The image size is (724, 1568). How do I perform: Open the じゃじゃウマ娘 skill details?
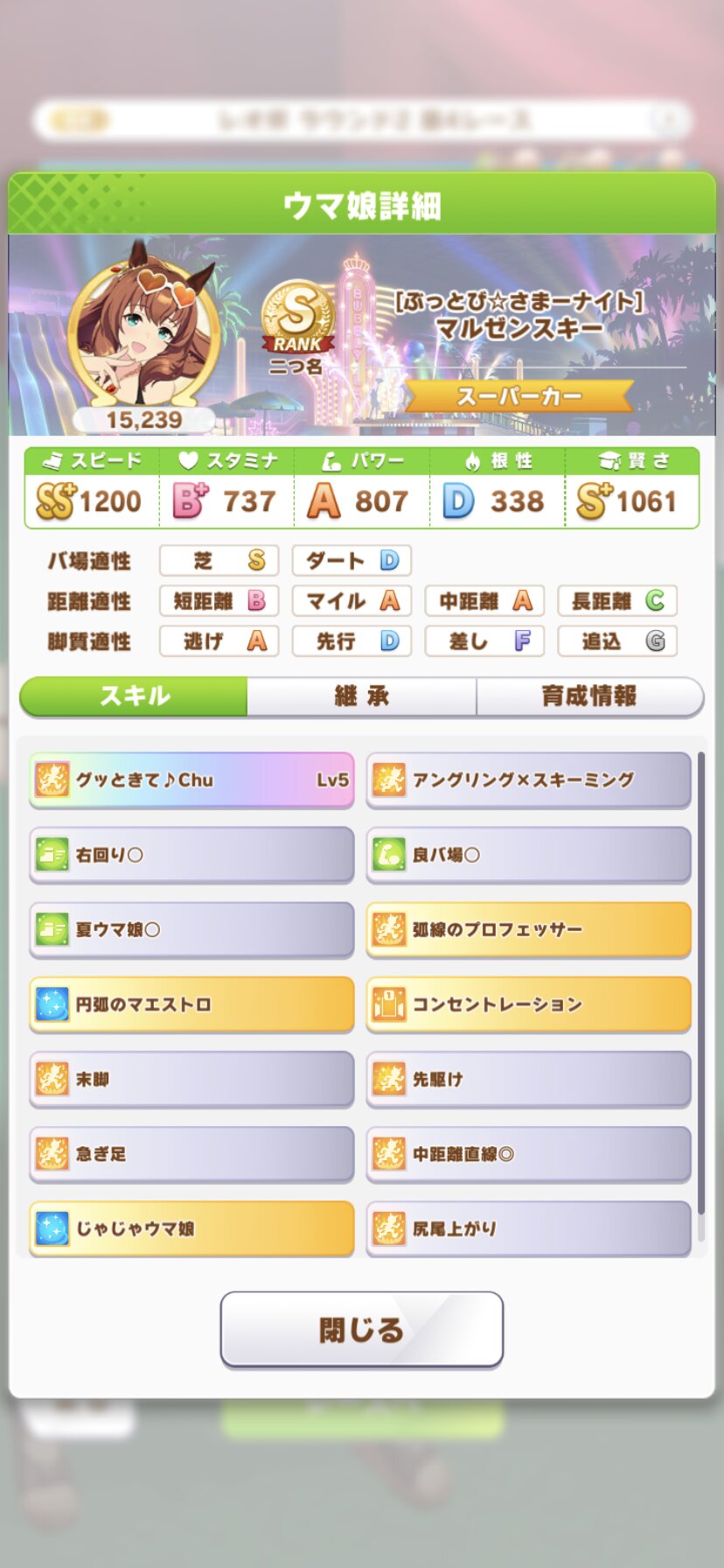[x=191, y=1228]
